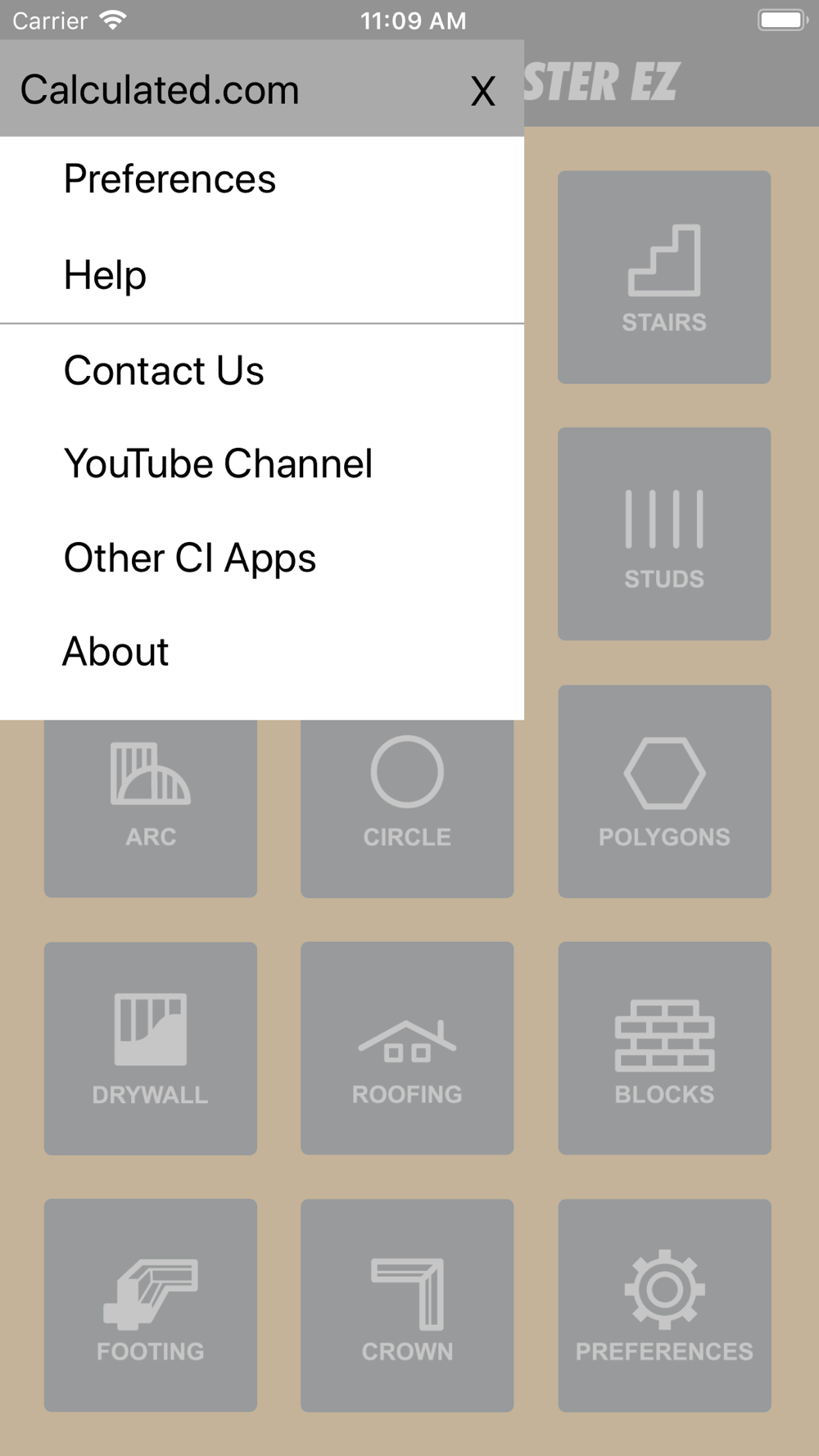Open the Studs calculator tile
This screenshot has width=819, height=1456.
(x=664, y=534)
